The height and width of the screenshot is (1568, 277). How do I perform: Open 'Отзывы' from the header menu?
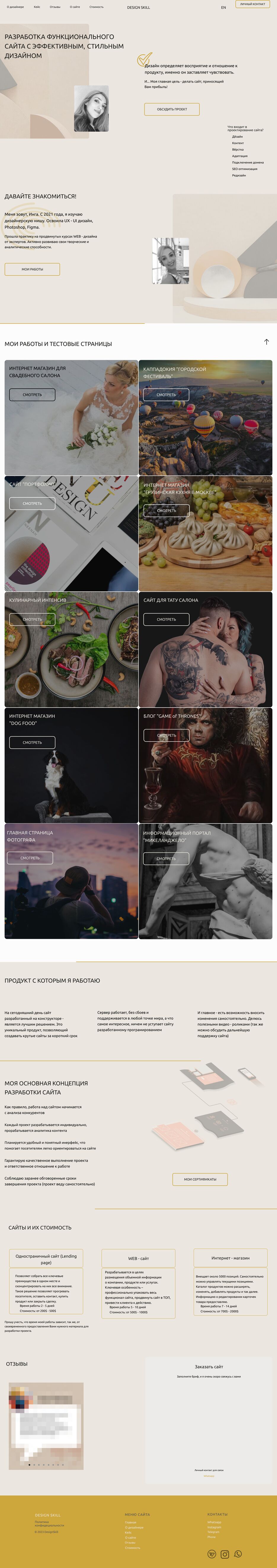pos(55,7)
